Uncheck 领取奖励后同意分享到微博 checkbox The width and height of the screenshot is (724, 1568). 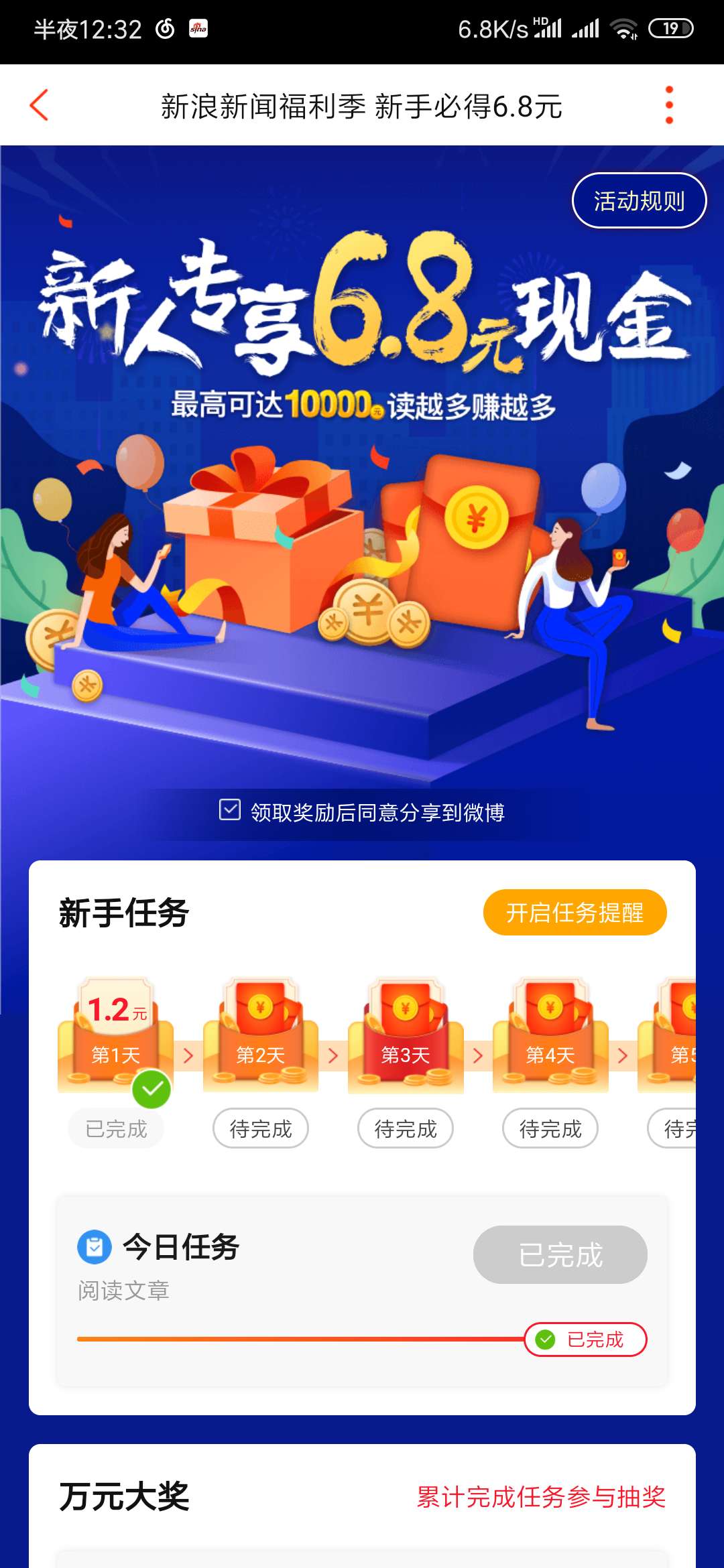point(230,810)
